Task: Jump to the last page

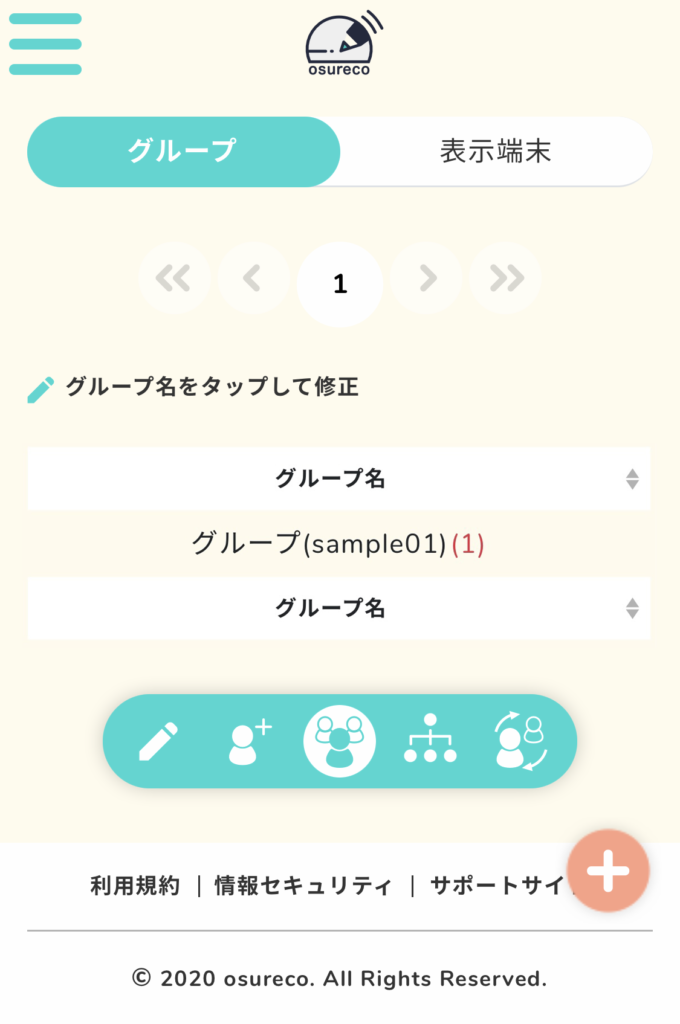Action: click(506, 278)
